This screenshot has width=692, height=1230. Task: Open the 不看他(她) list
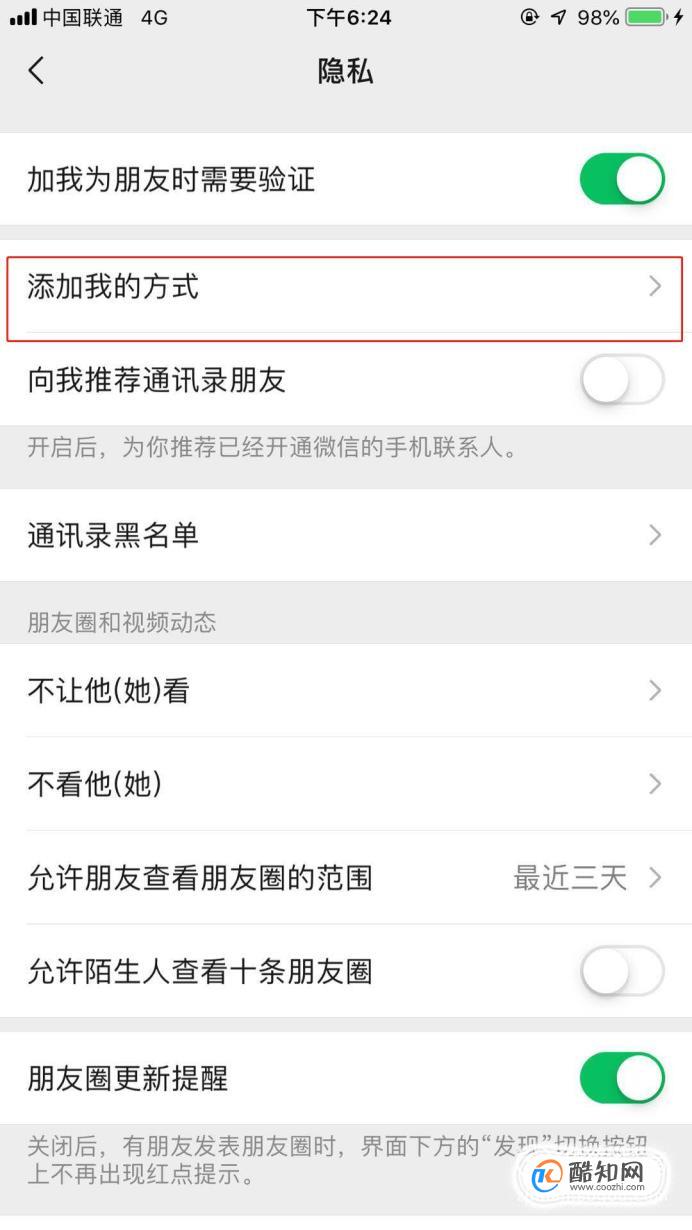pyautogui.click(x=346, y=784)
